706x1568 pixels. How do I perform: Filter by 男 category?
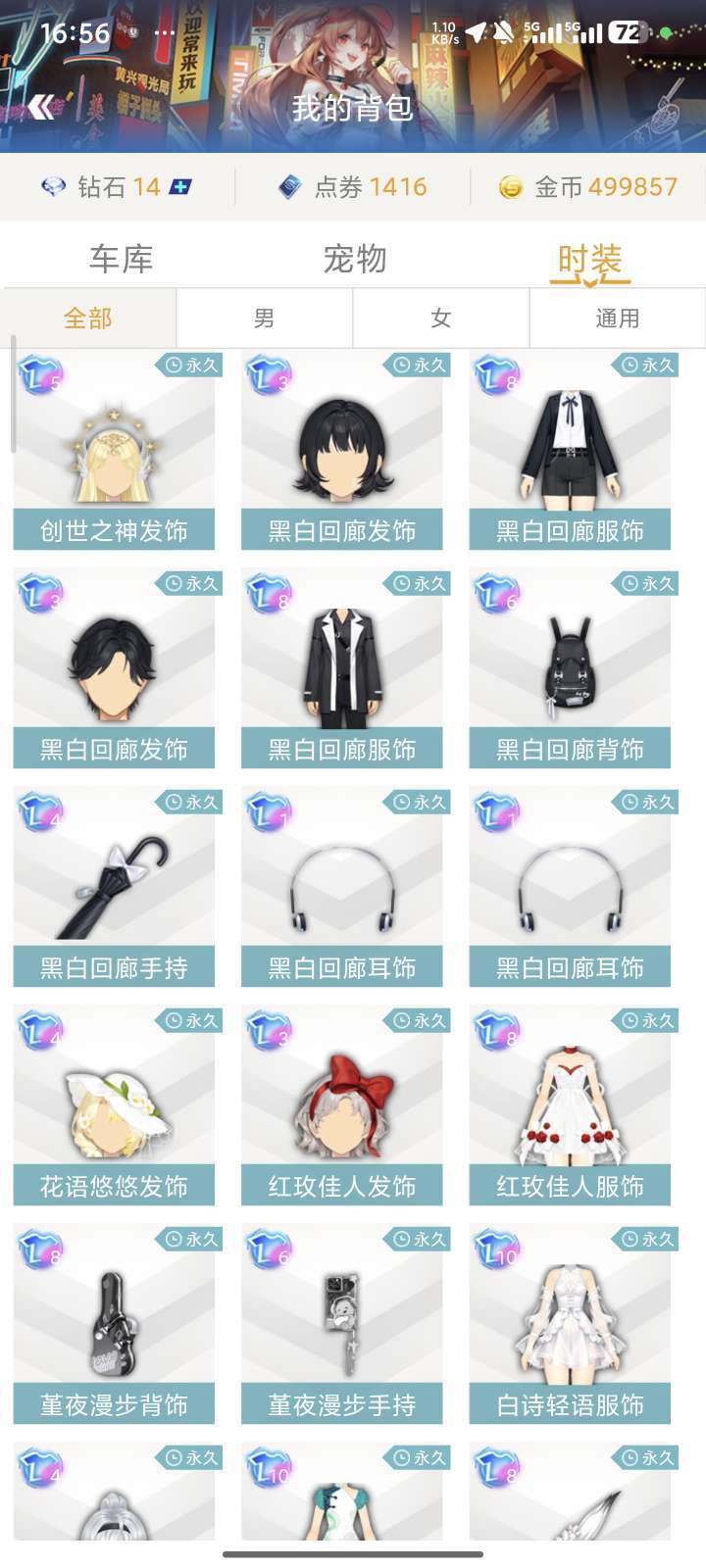(264, 318)
